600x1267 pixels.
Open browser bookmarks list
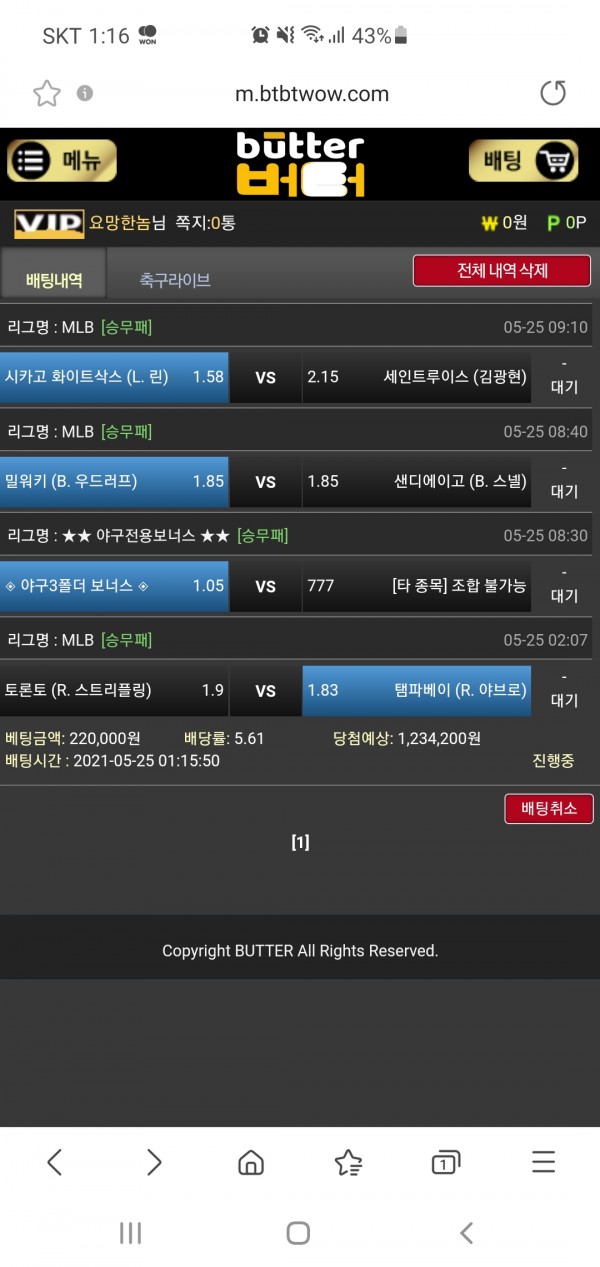tap(348, 1161)
